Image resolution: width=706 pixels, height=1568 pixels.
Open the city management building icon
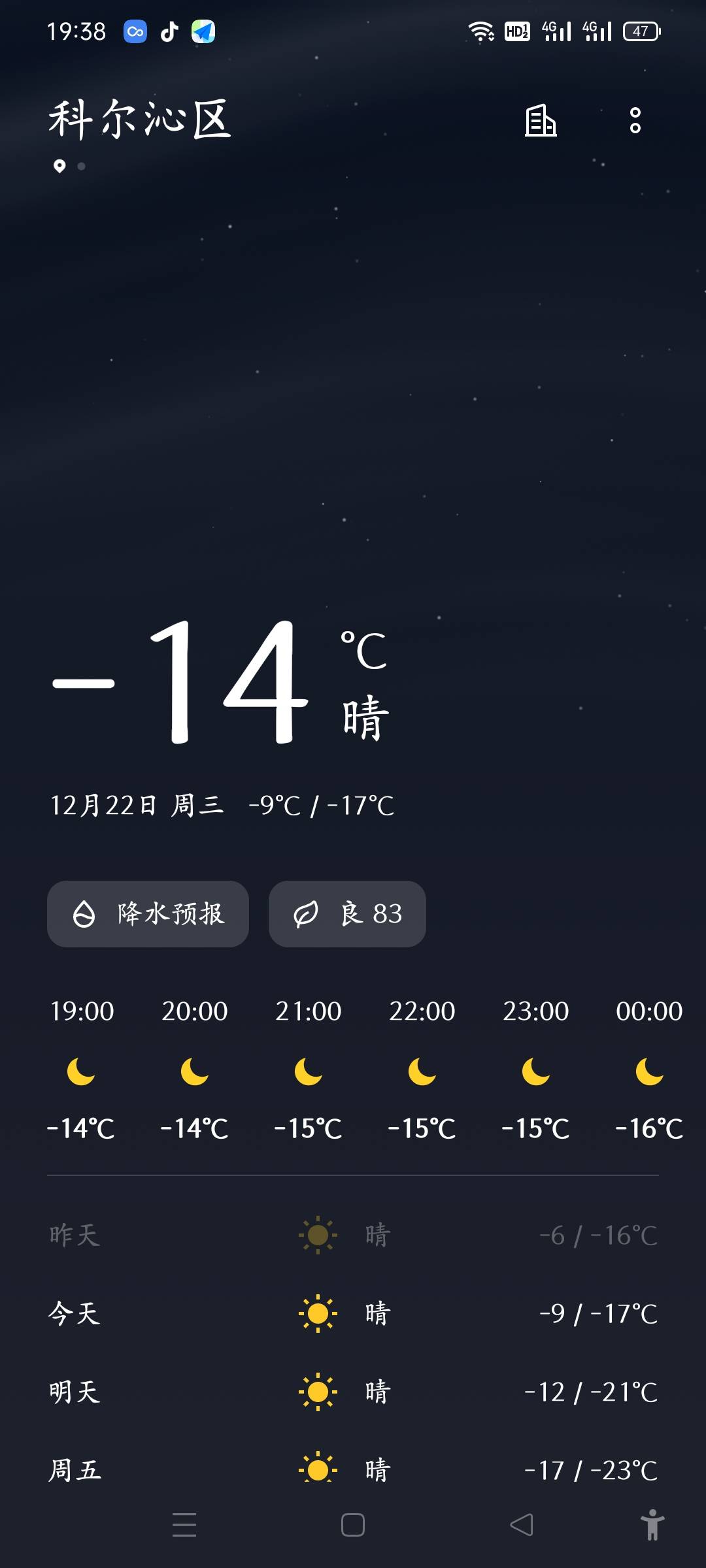(x=540, y=122)
